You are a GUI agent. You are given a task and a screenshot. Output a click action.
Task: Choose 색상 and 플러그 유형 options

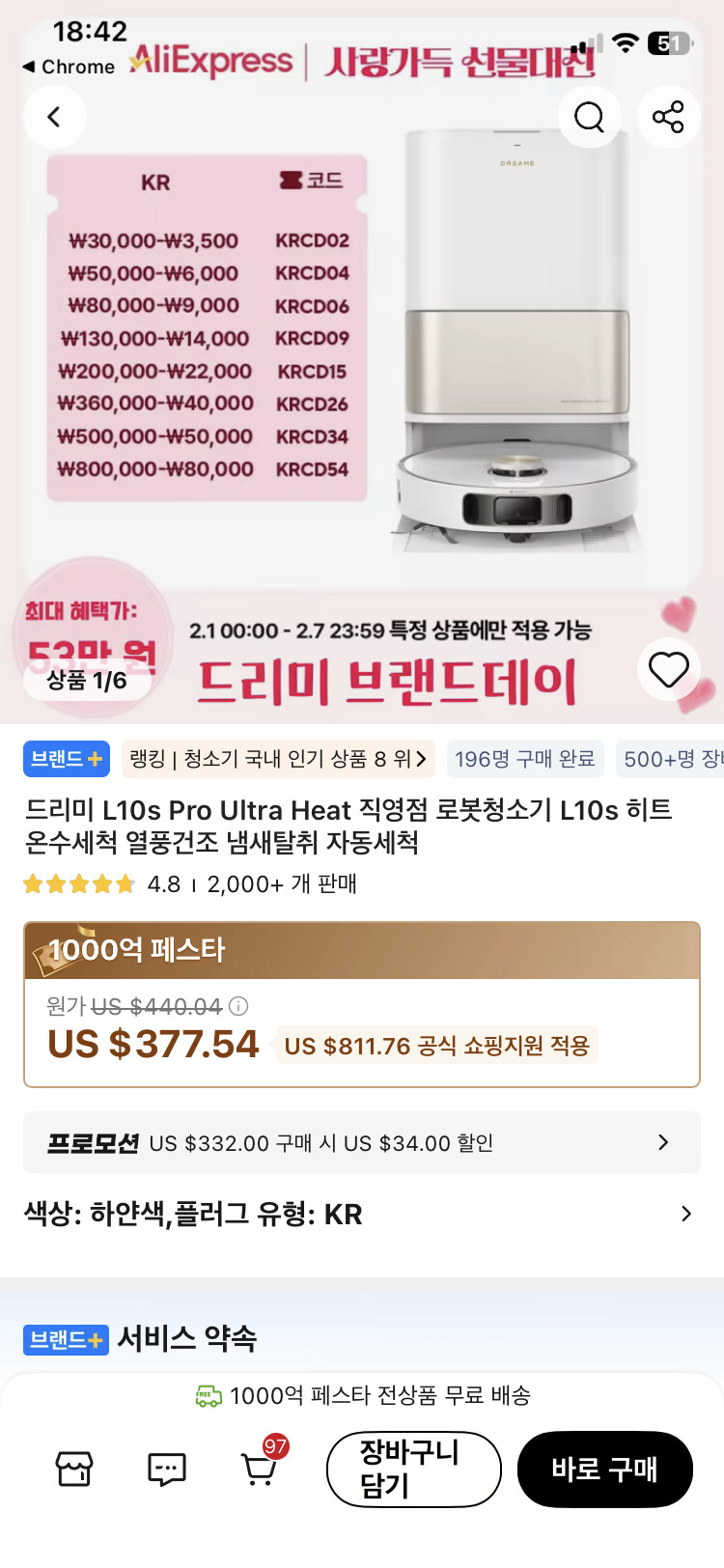coord(361,1214)
